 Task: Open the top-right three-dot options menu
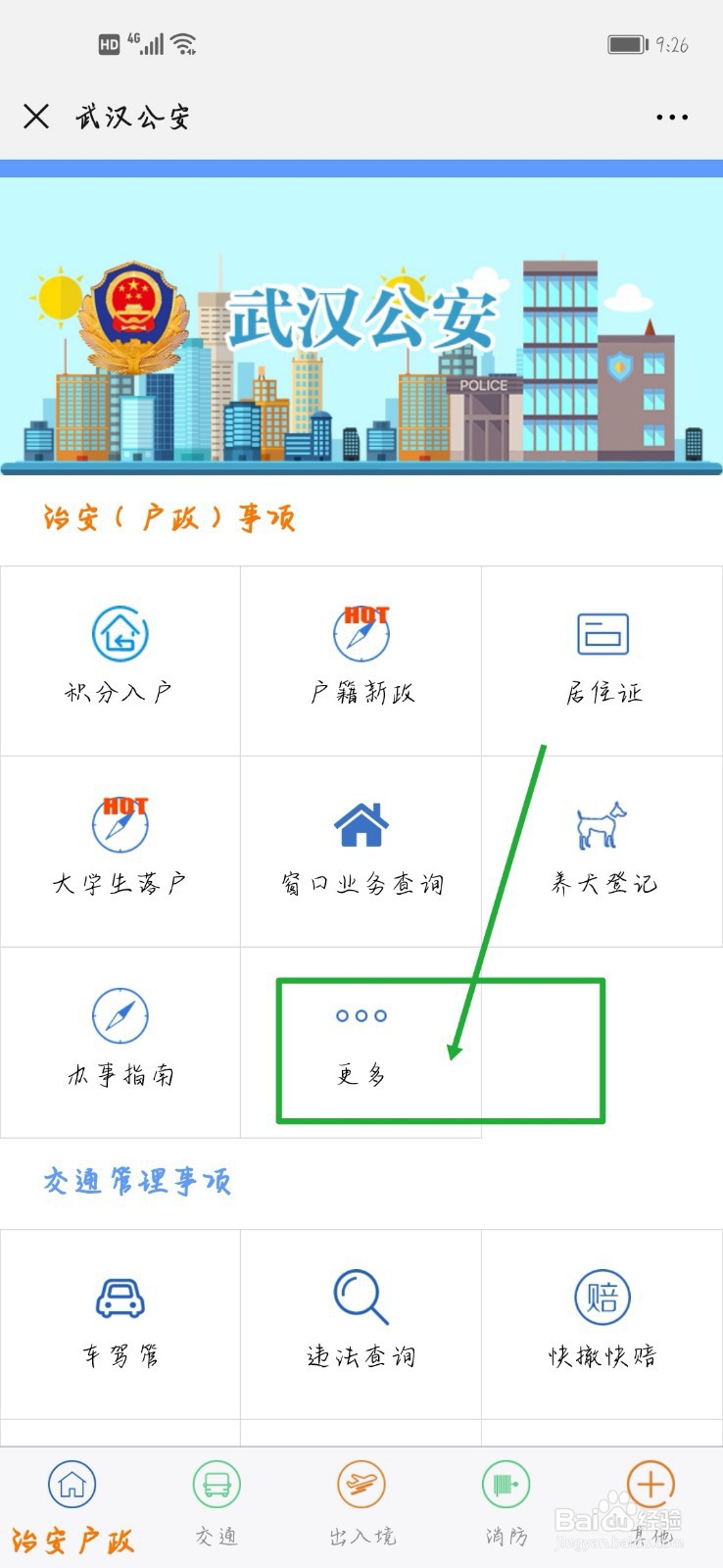pyautogui.click(x=672, y=117)
